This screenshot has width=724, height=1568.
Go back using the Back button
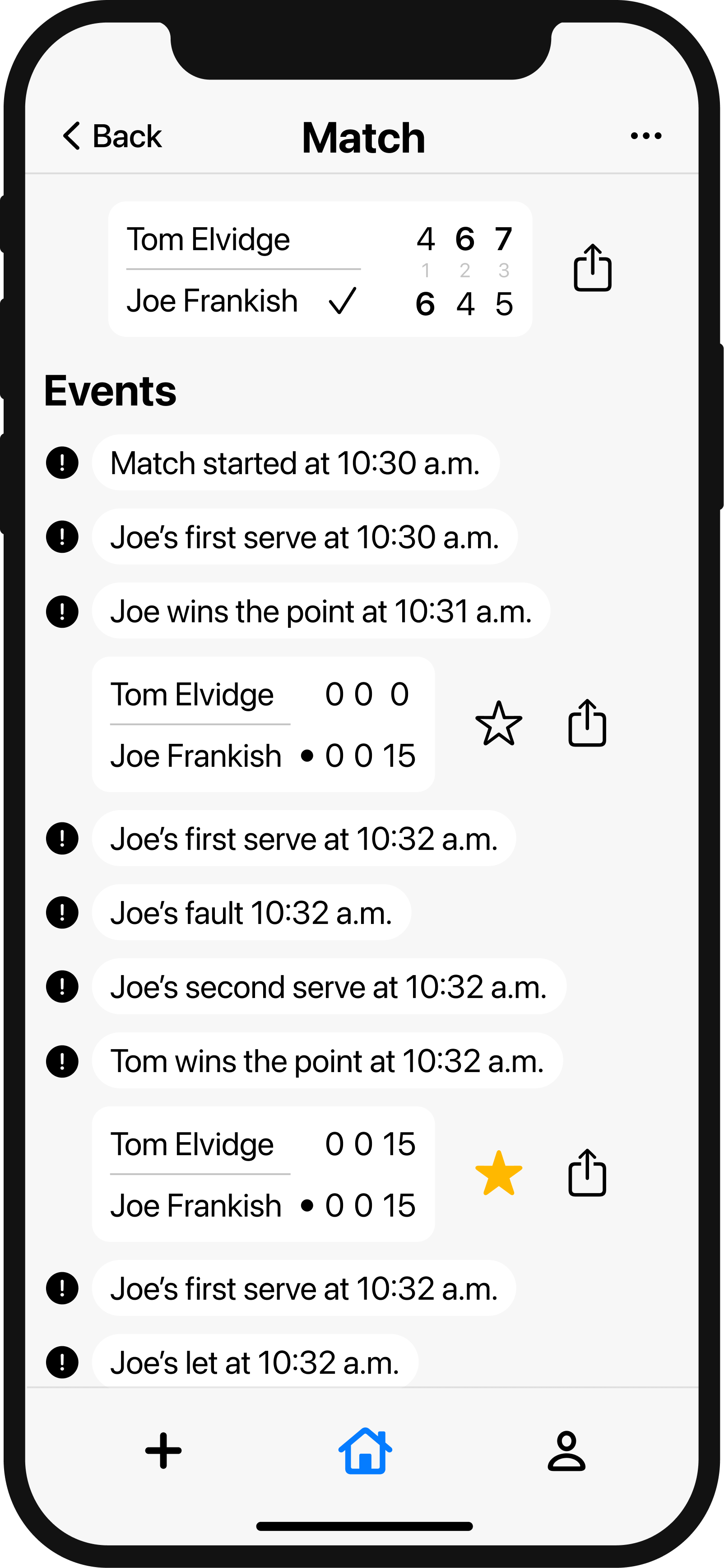click(x=112, y=136)
